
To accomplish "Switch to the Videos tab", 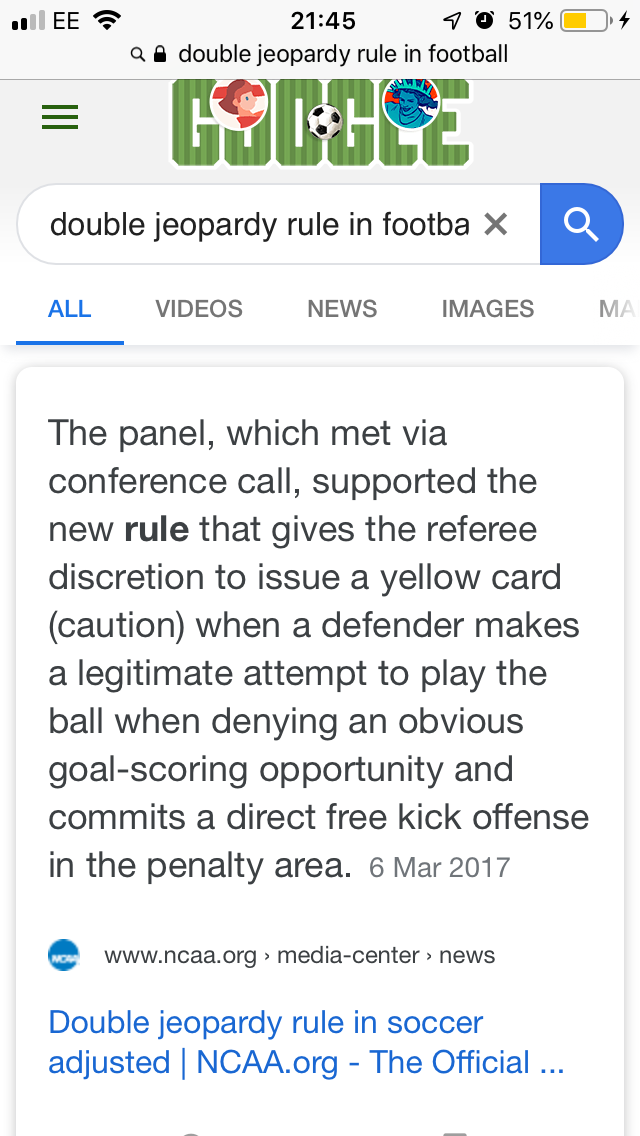I will 199,309.
